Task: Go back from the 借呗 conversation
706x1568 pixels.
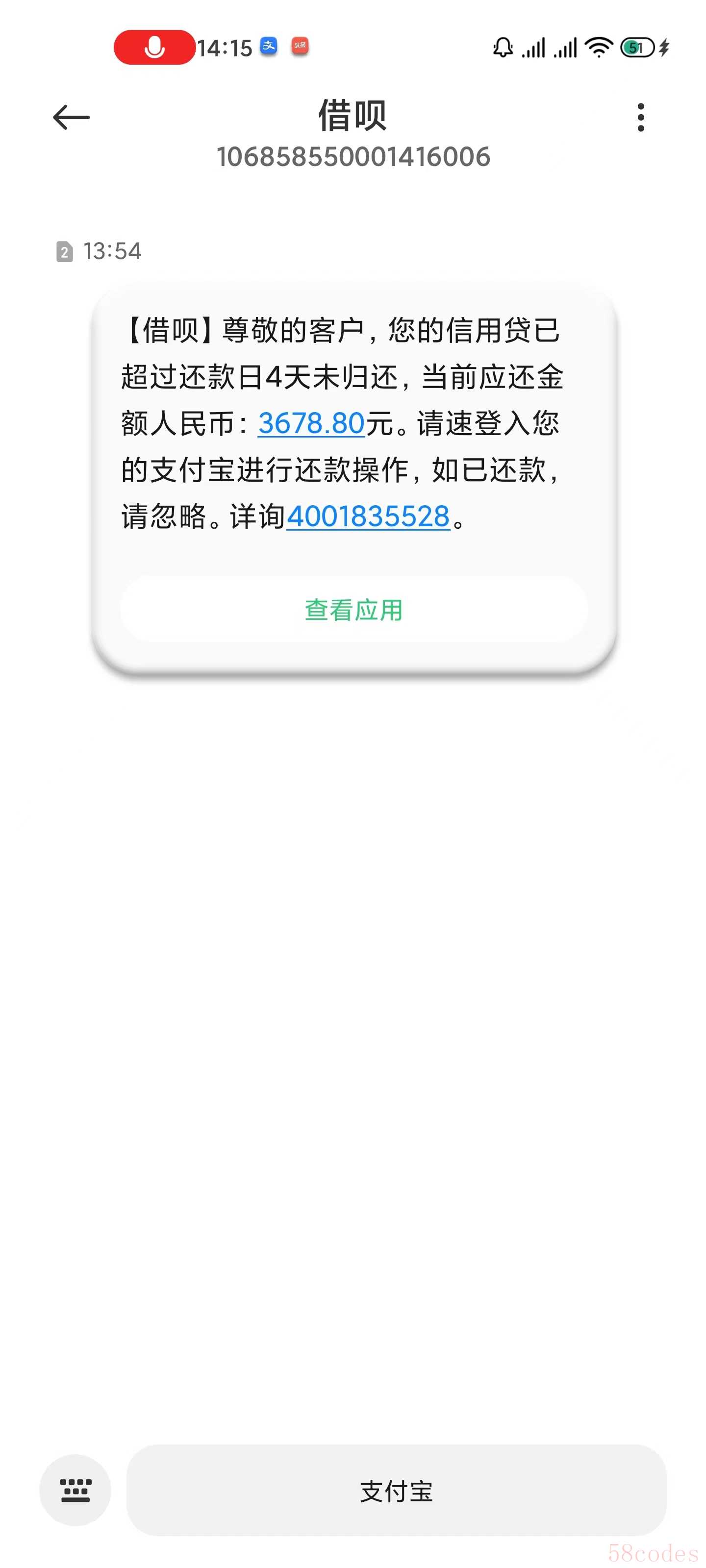Action: click(x=71, y=117)
